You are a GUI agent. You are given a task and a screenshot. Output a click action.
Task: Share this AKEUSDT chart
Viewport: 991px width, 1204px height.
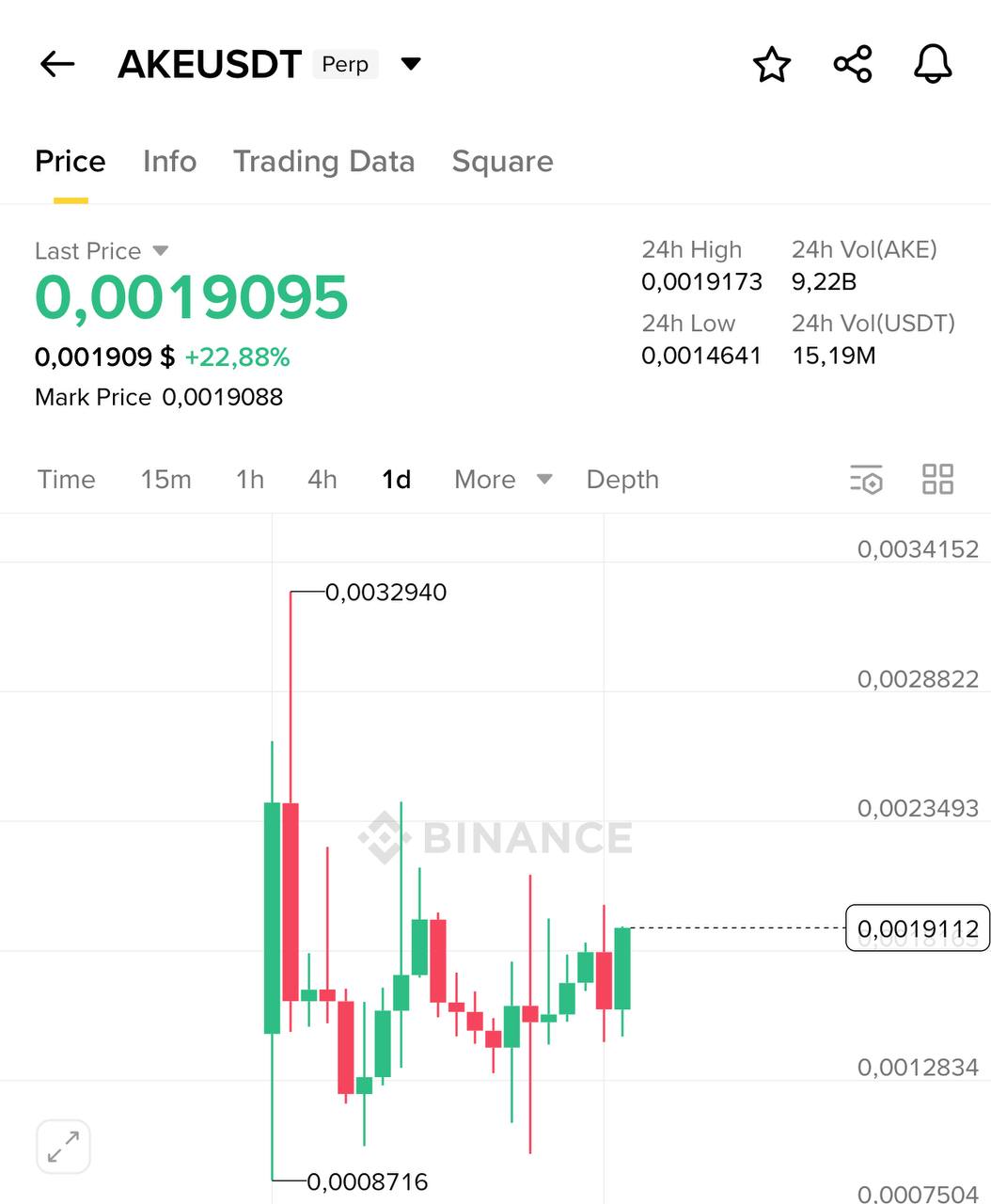tap(853, 64)
